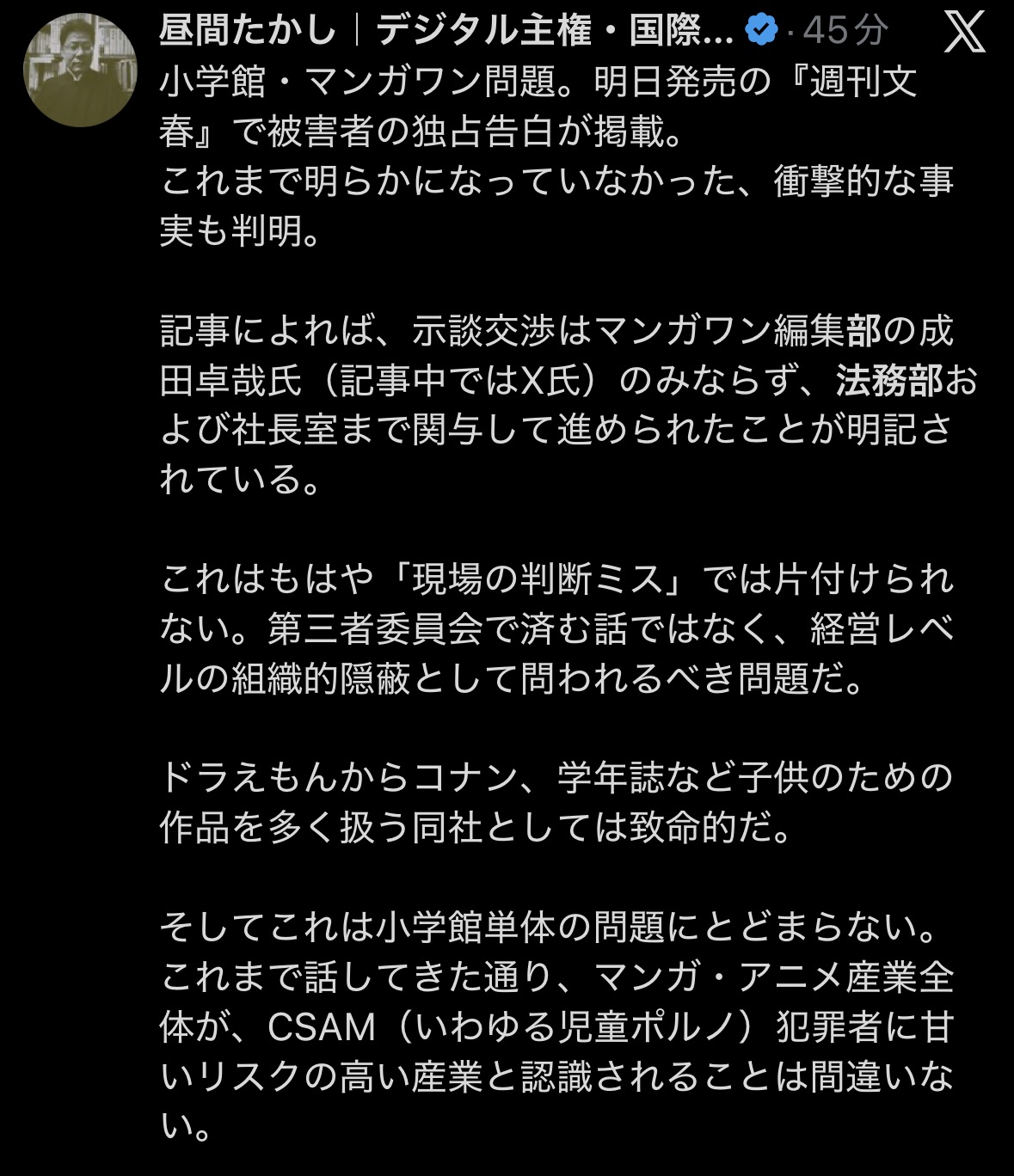View this post on X via the logo
Viewport: 1014px width, 1176px height.
pos(963,33)
